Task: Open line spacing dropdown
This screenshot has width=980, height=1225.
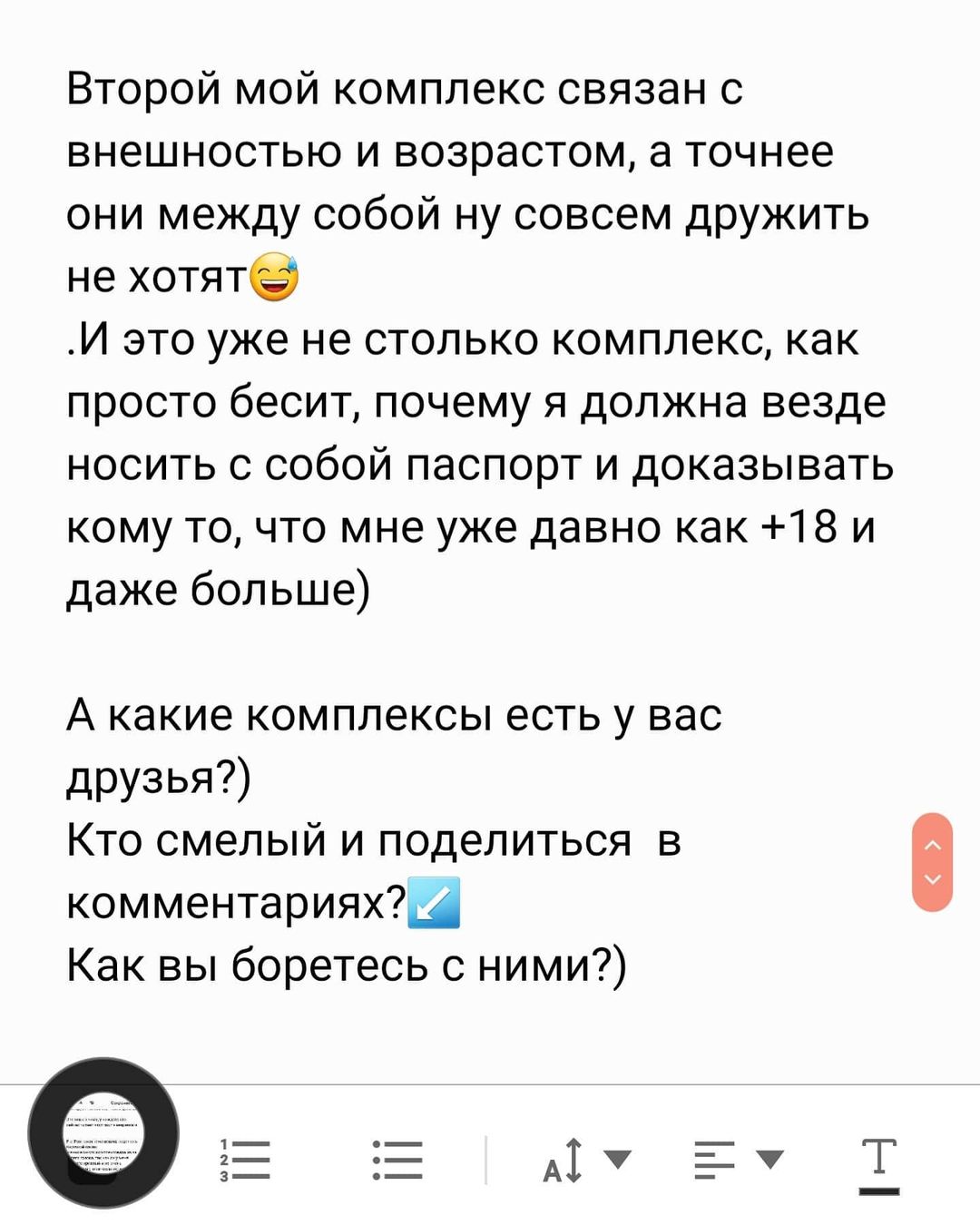Action: coord(585,1161)
